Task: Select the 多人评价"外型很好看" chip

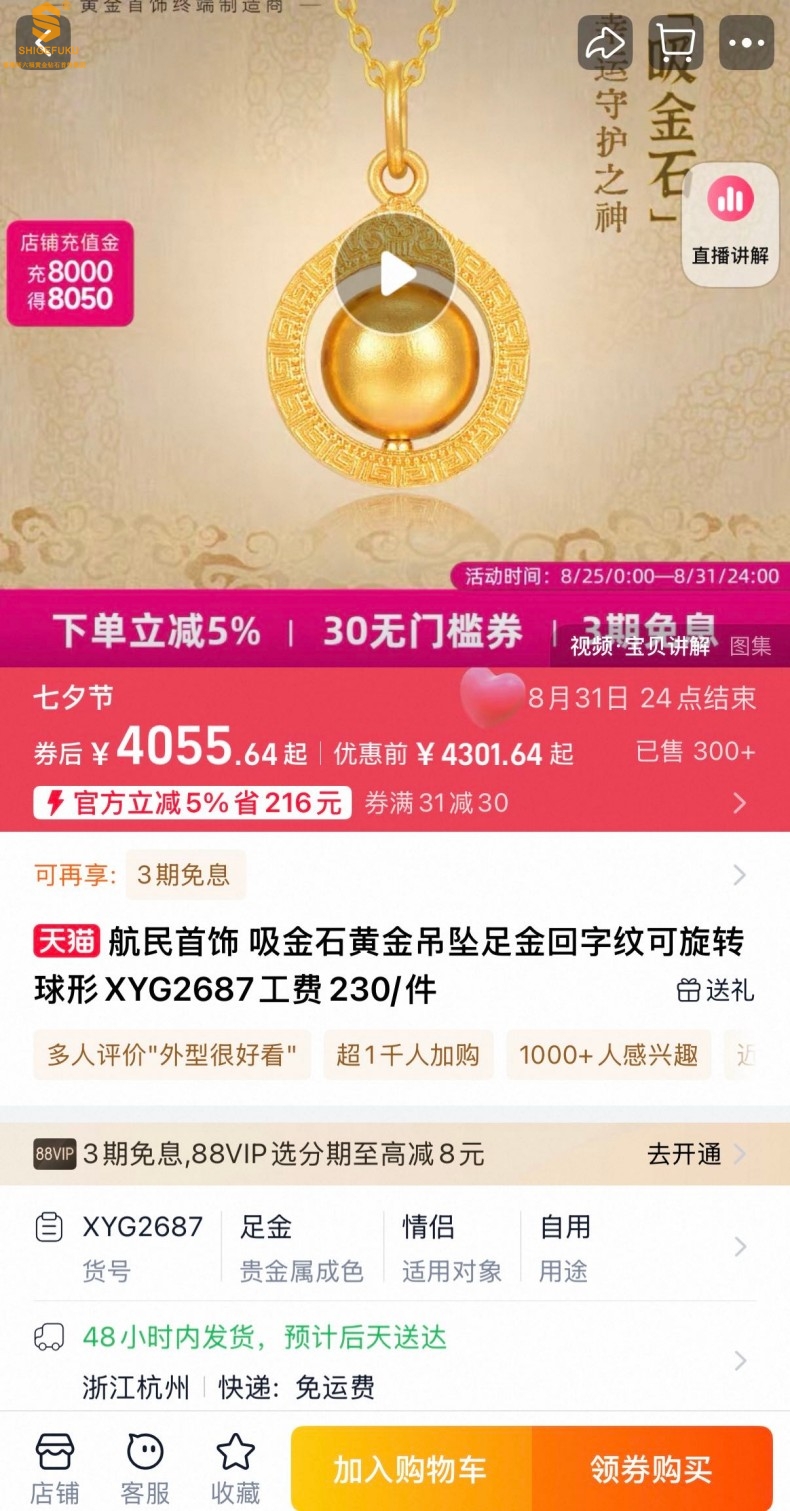Action: click(x=172, y=1055)
